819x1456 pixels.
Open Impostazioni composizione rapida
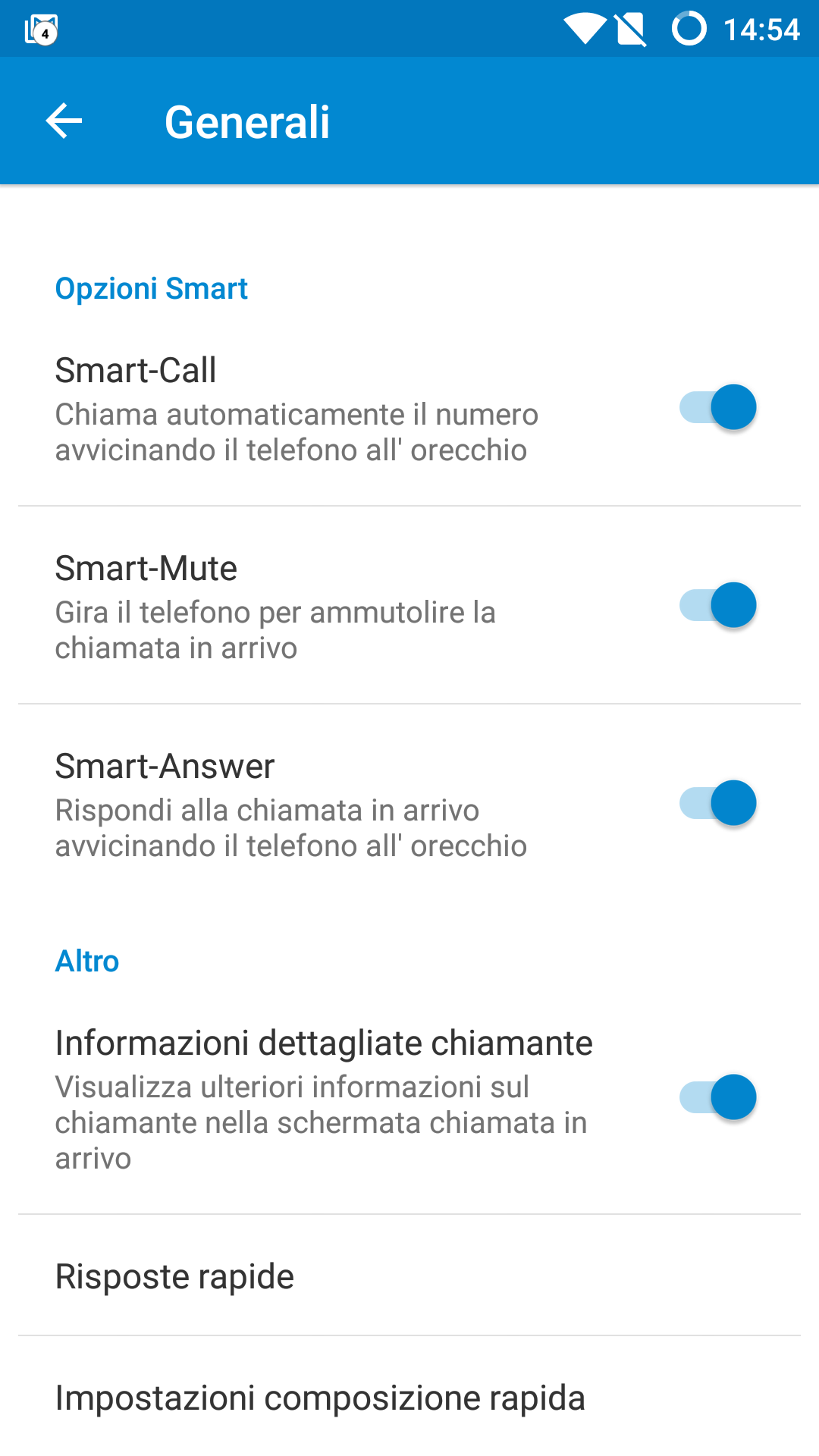[x=409, y=1397]
